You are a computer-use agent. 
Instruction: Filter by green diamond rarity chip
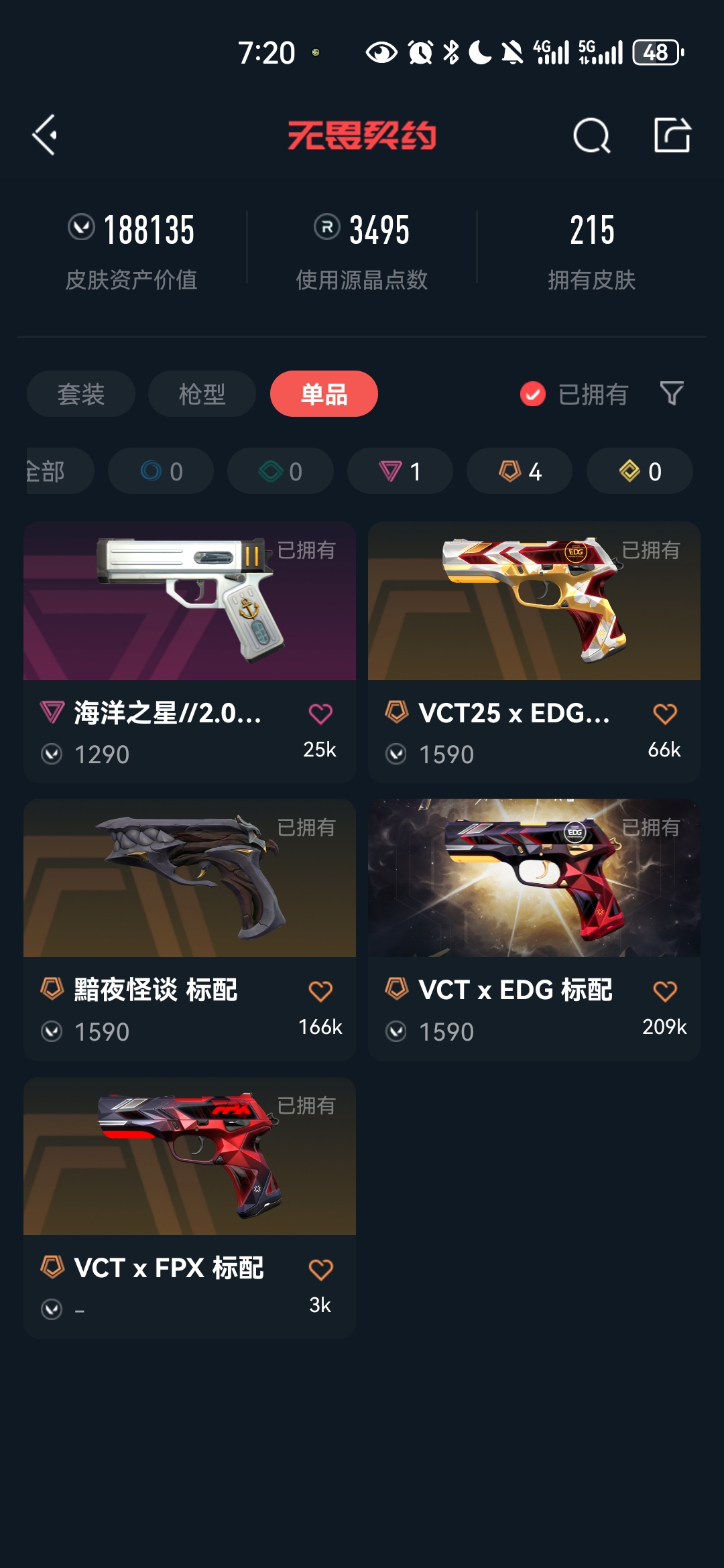coord(280,471)
